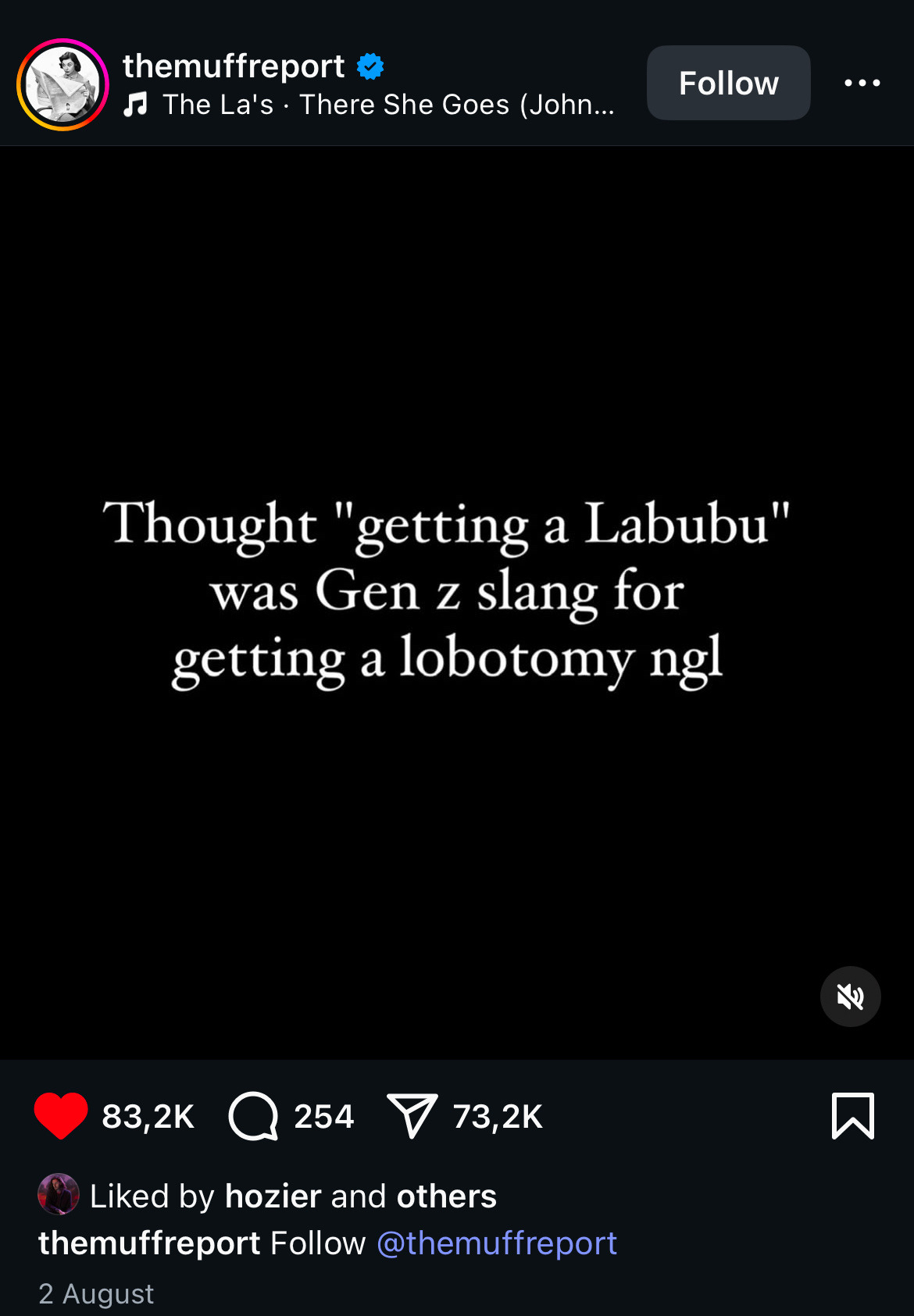Open the three-dot options menu

pos(862,83)
